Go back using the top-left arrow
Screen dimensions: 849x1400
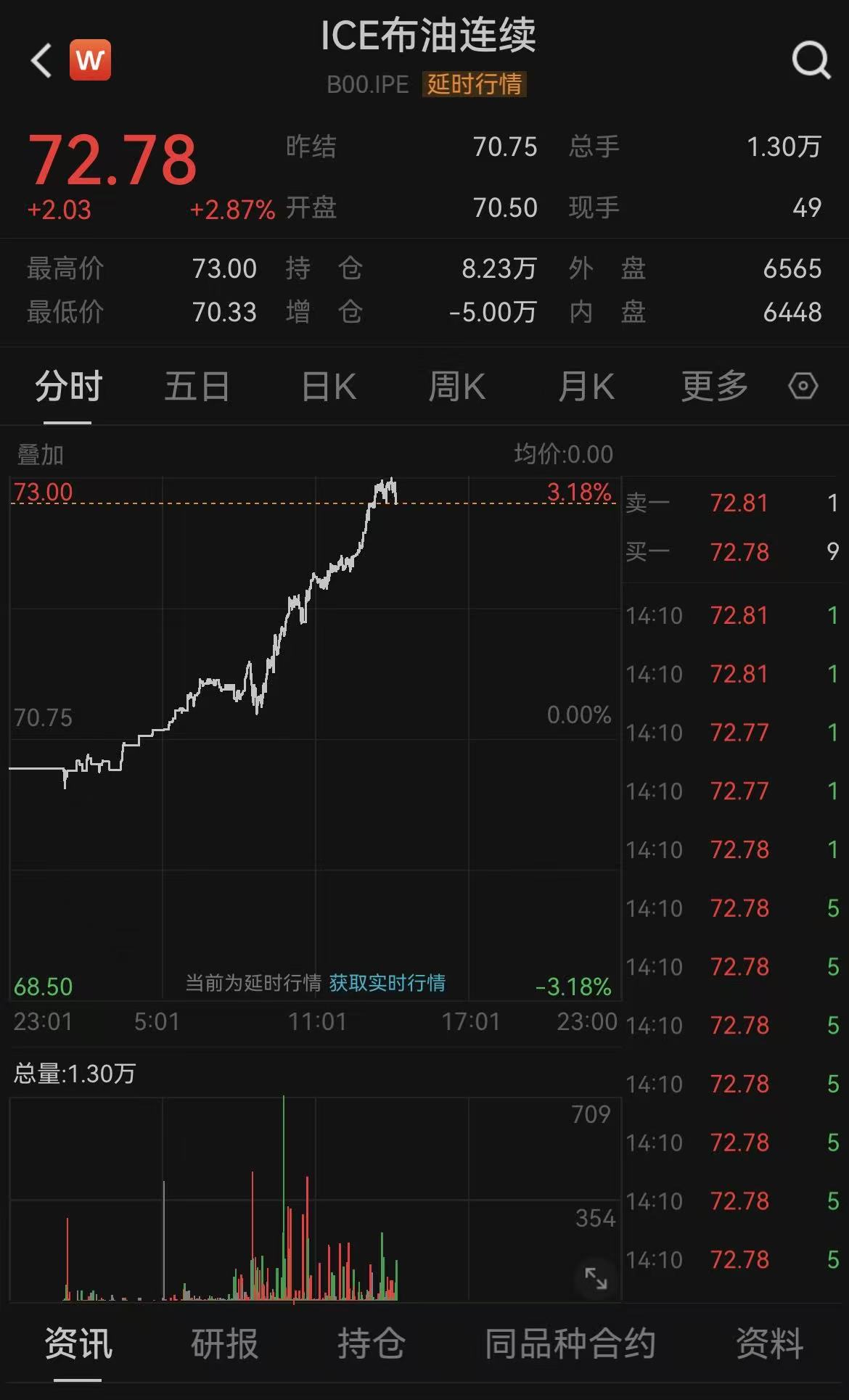click(42, 60)
